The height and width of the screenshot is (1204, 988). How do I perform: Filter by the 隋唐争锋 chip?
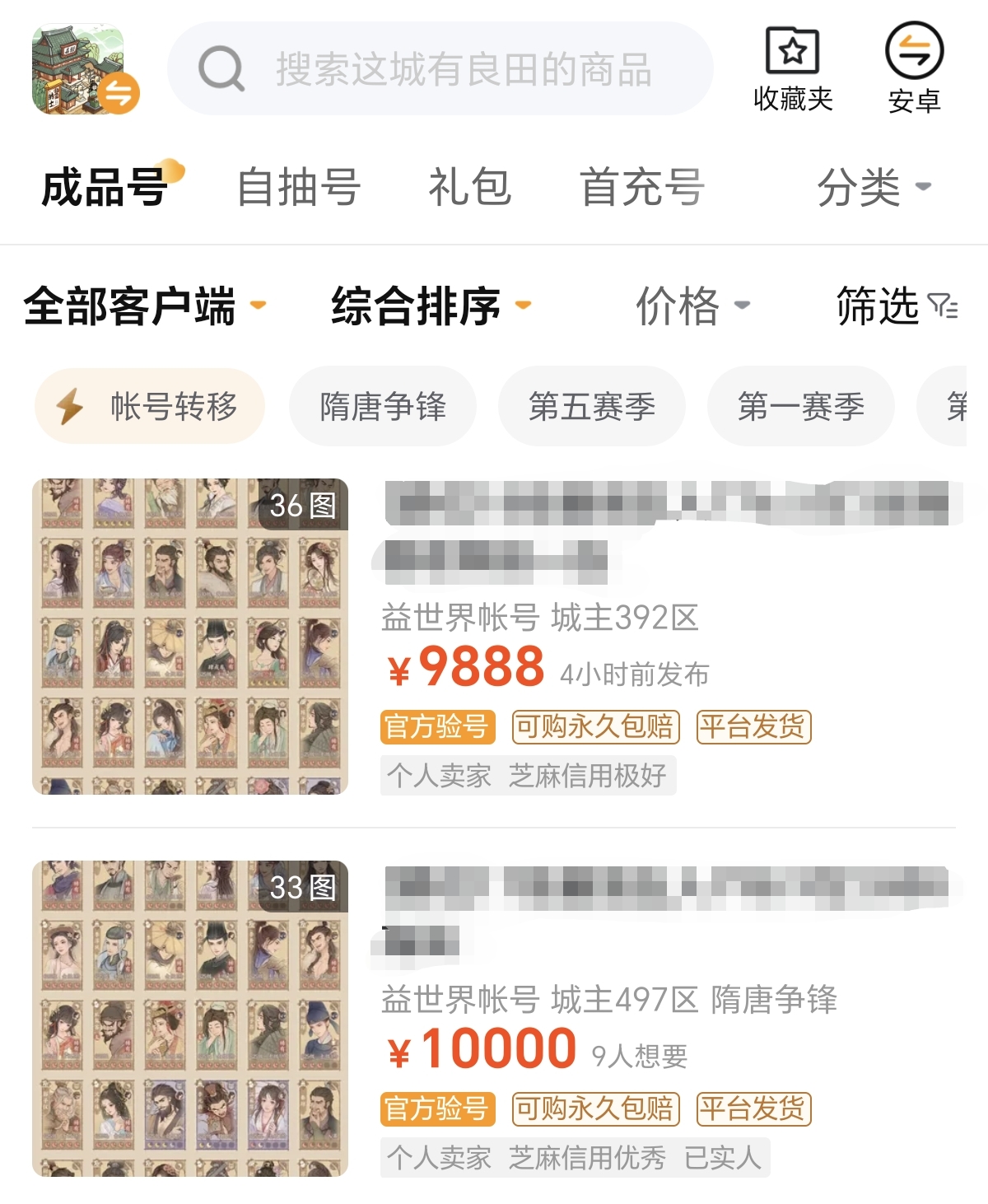[383, 407]
